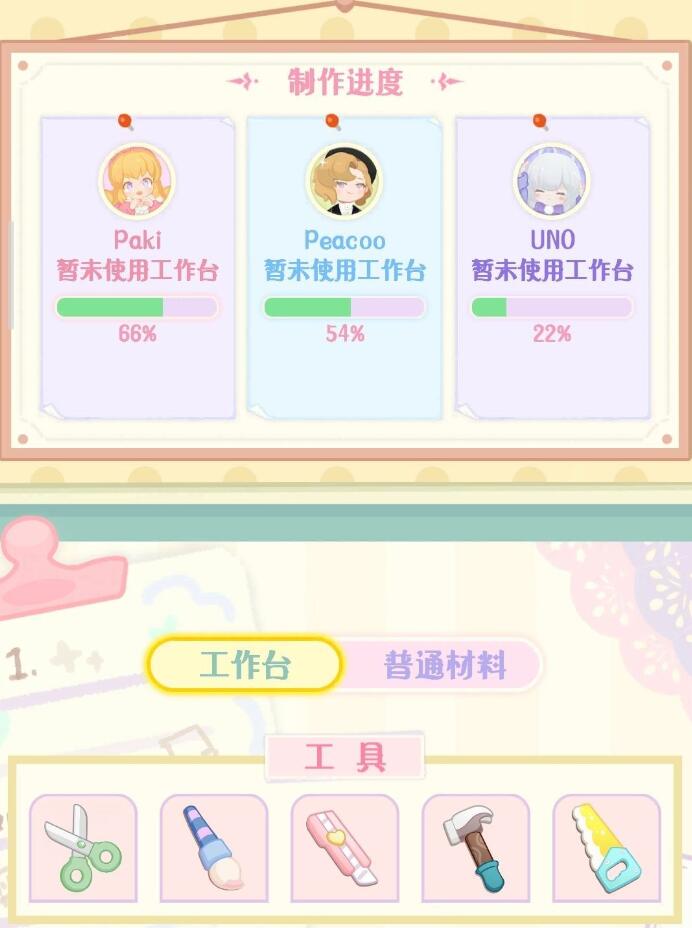Select the scissors tool
The image size is (692, 928).
[x=83, y=848]
